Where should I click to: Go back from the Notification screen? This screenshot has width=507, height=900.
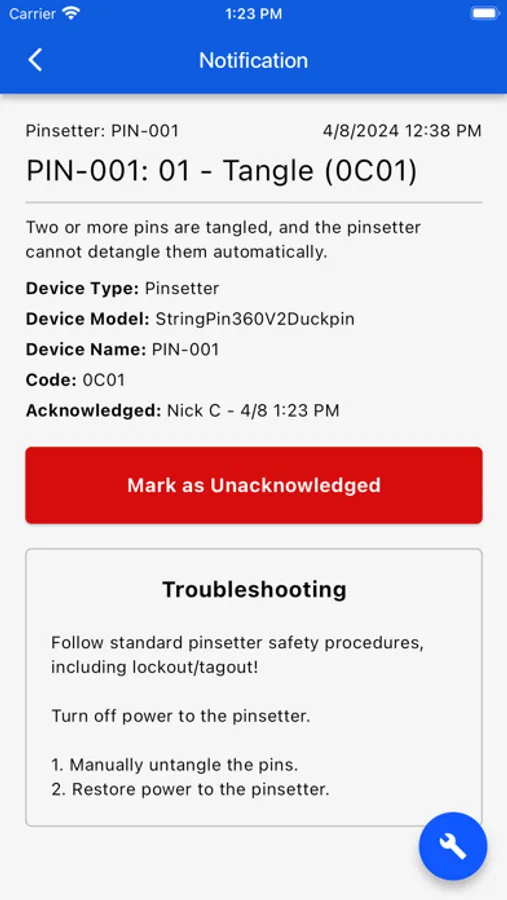point(35,60)
